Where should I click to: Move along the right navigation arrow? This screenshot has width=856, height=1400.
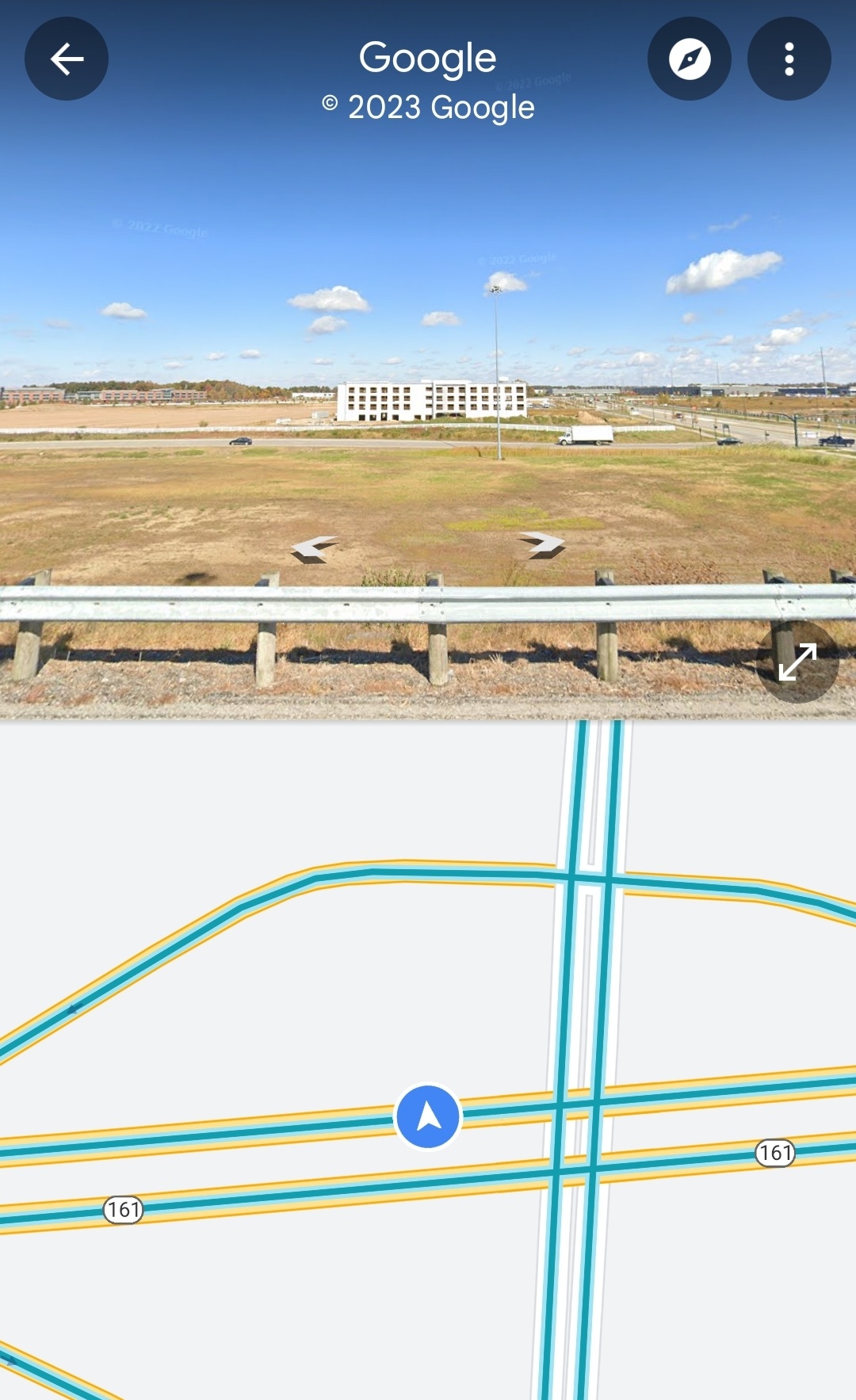[542, 544]
